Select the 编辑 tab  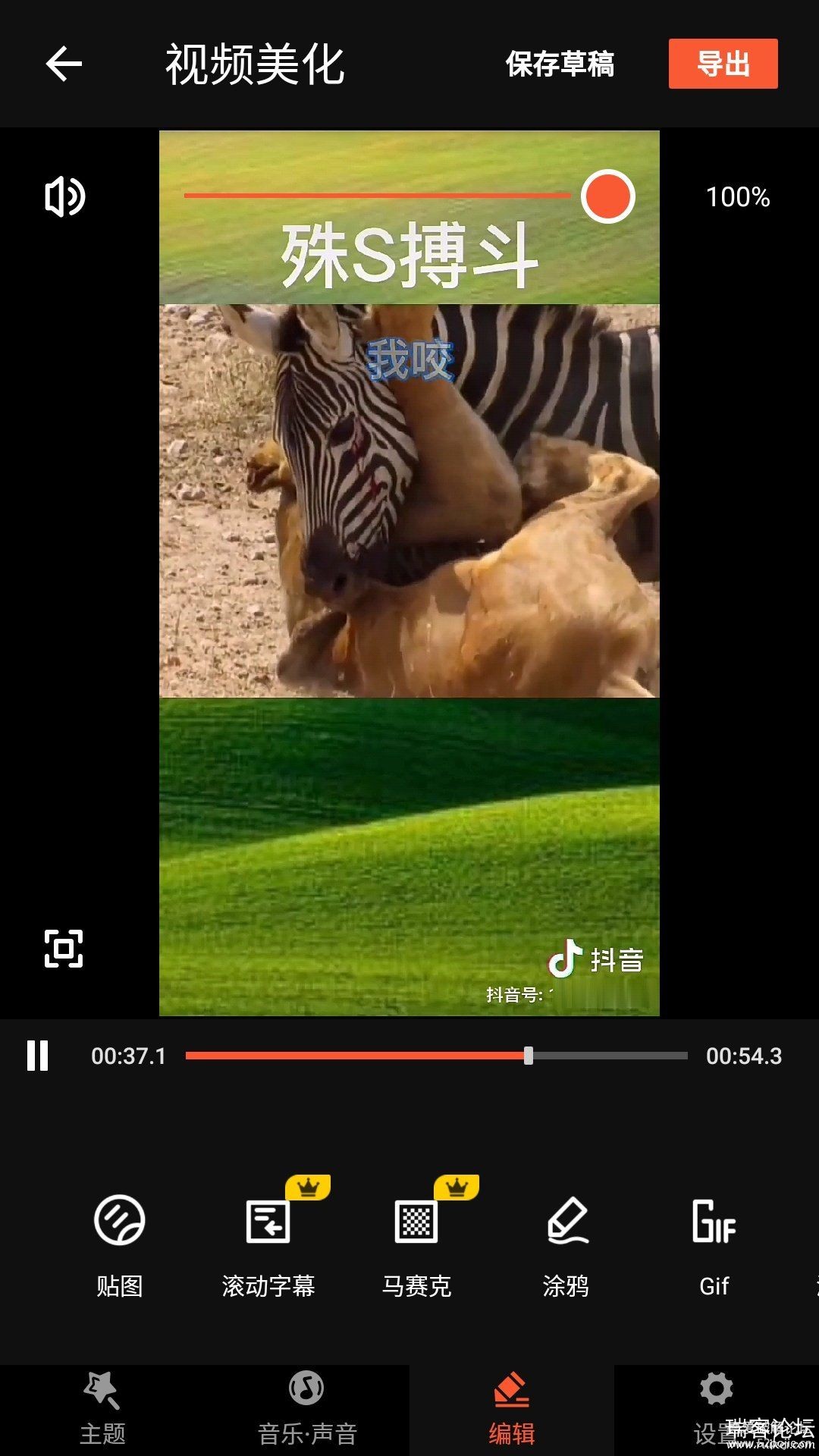point(512,1409)
